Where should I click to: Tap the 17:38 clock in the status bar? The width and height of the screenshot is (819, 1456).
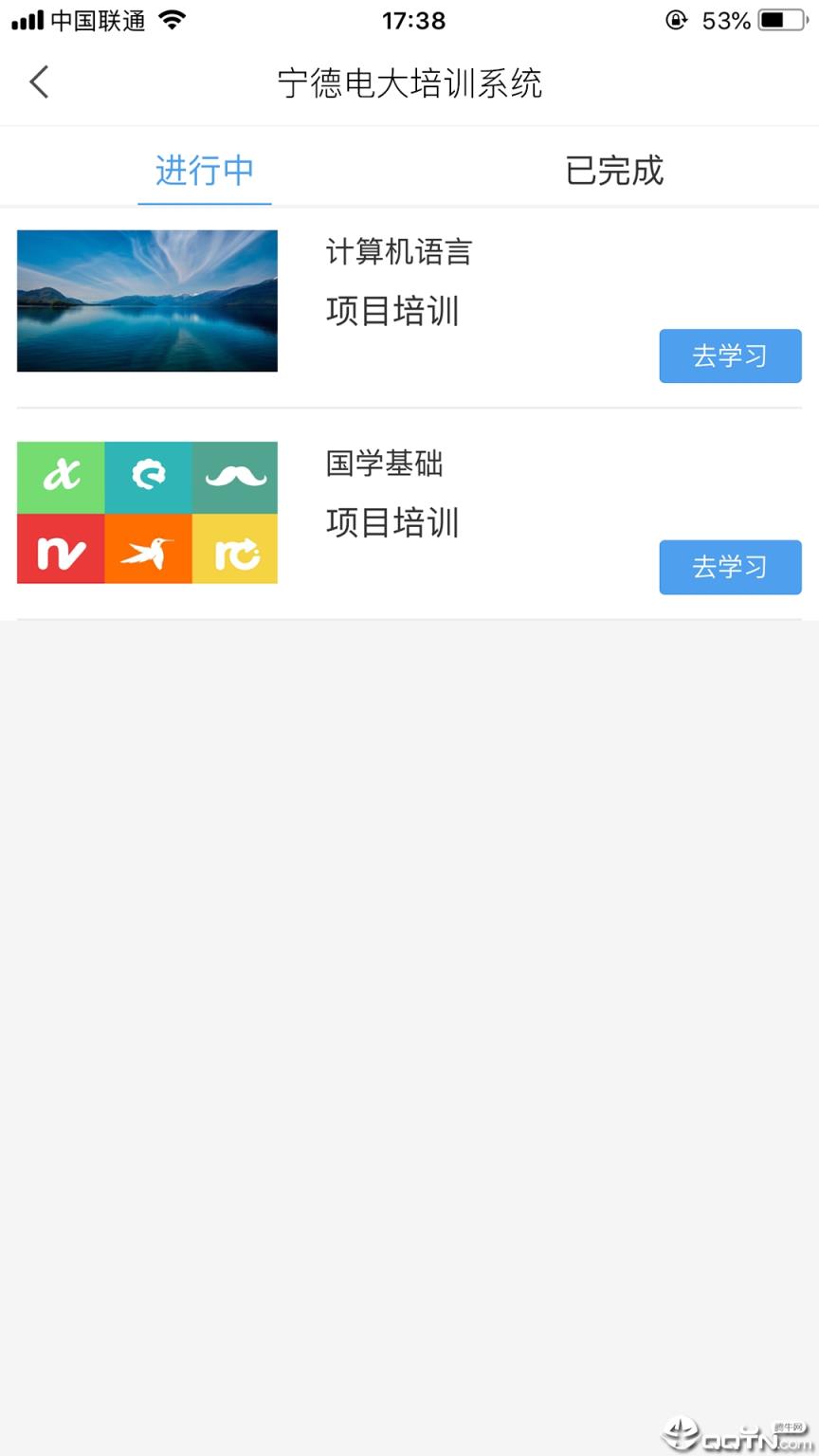coord(414,20)
